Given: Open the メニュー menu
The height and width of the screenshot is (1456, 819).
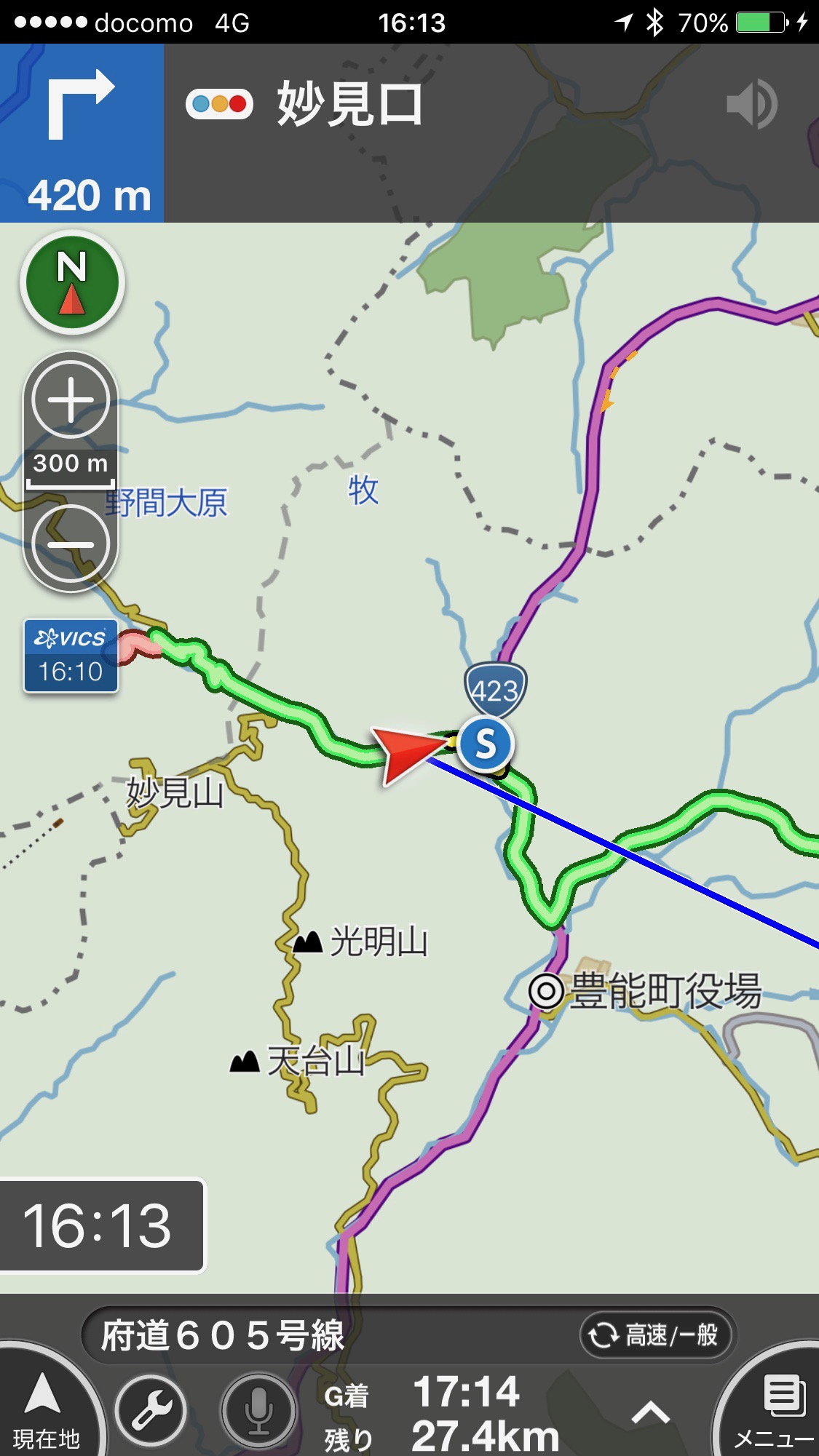Looking at the screenshot, I should 777,1410.
